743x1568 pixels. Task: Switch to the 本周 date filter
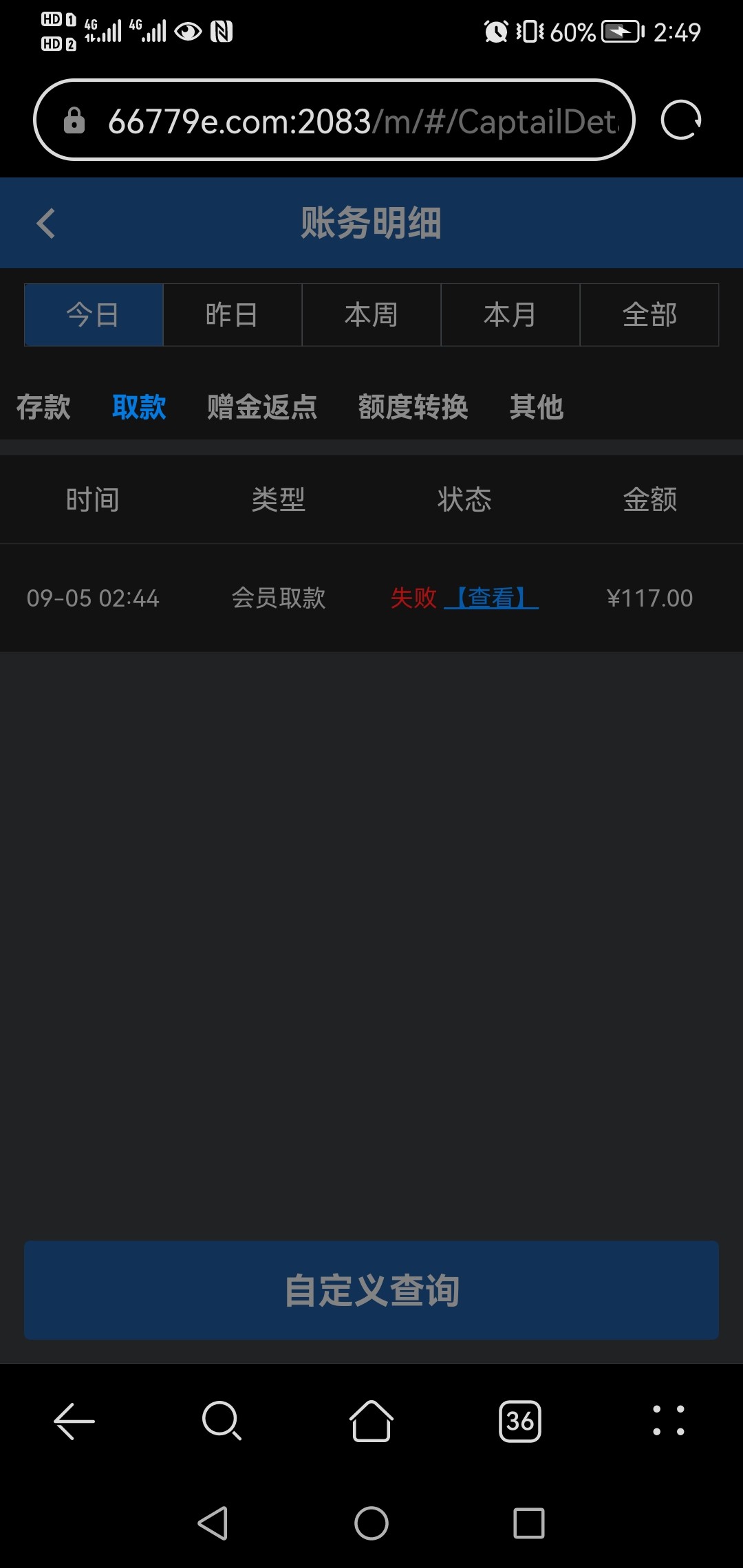click(371, 315)
